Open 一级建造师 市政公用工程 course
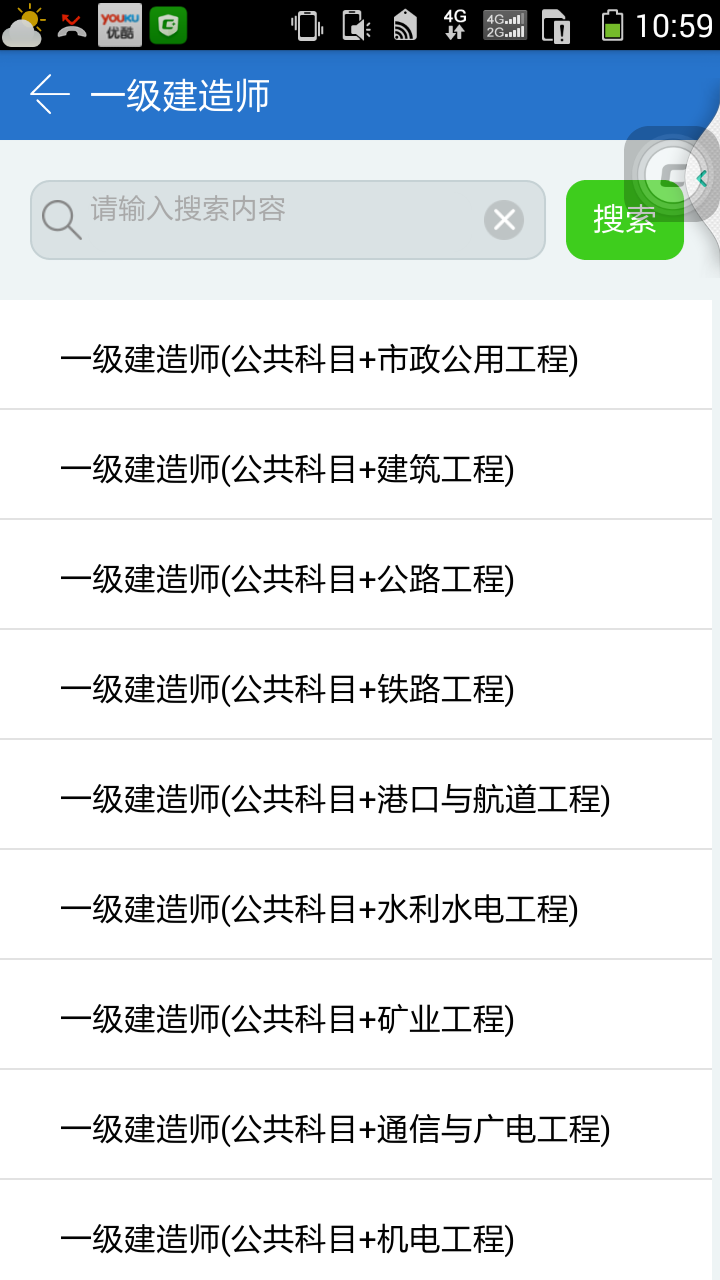Screen dimensions: 720x1280 [320, 359]
